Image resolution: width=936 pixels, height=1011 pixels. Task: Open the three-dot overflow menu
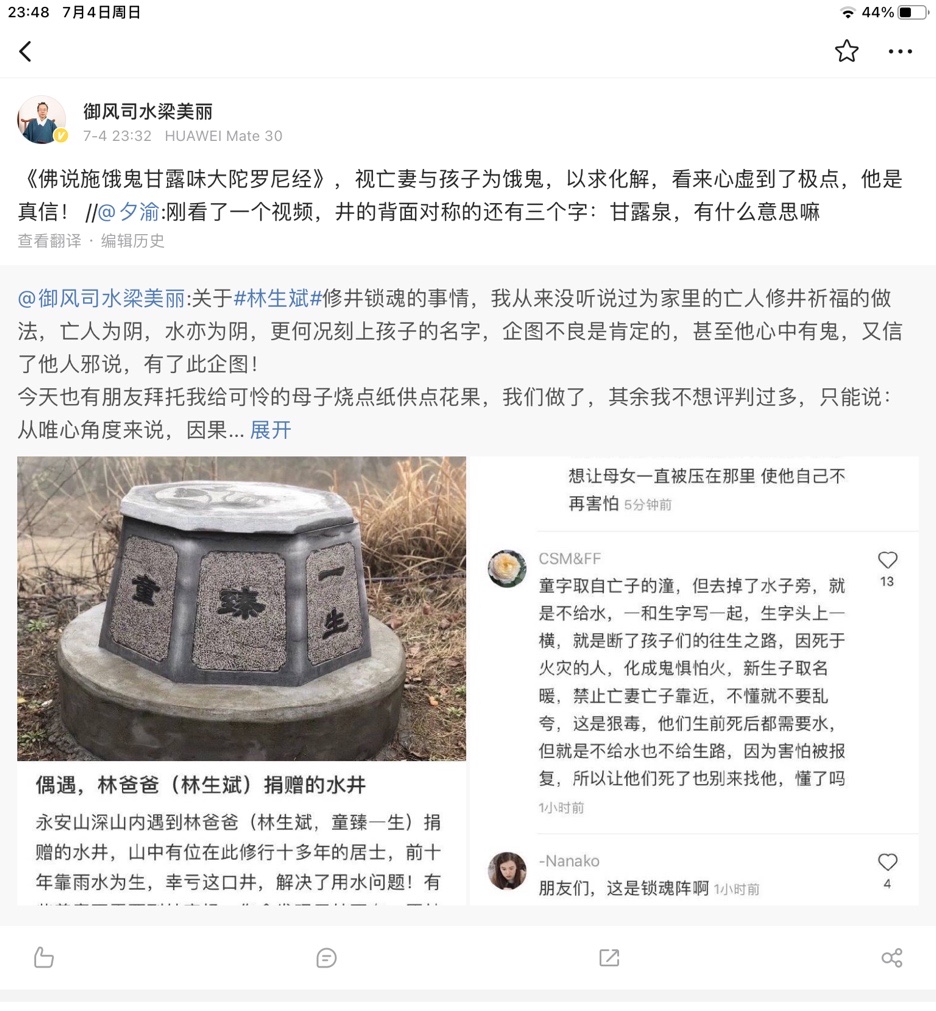point(900,51)
